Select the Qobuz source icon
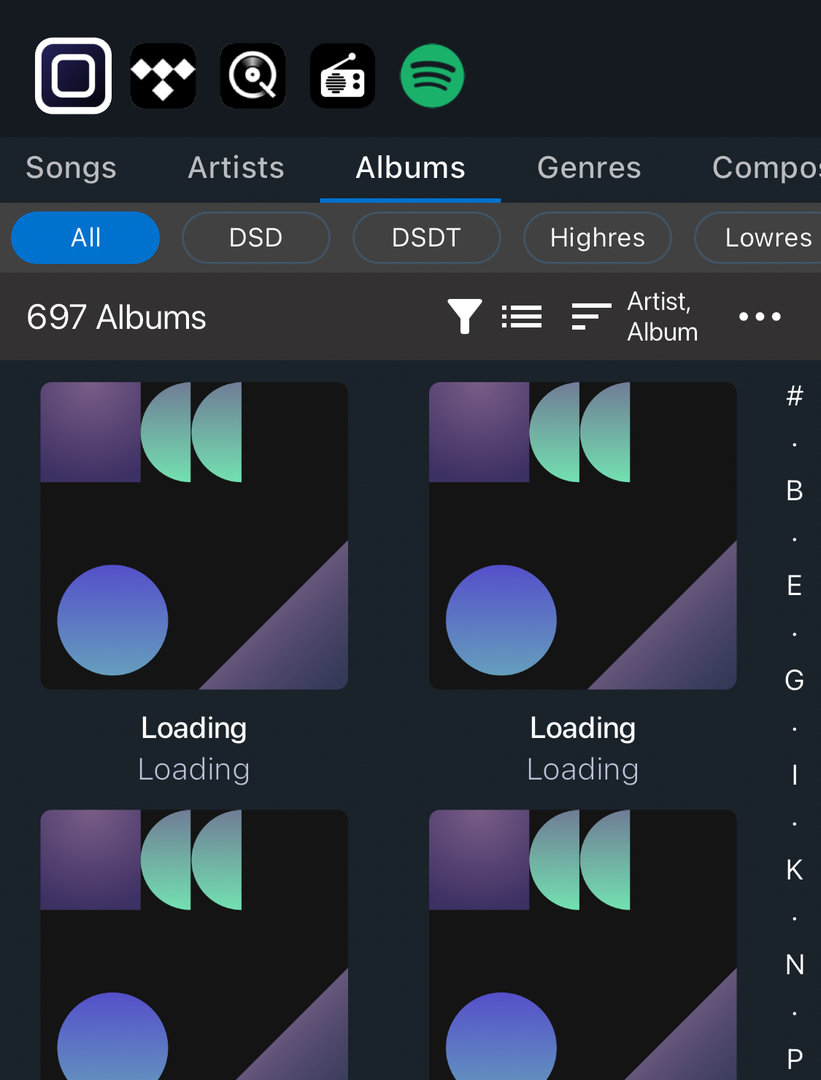The width and height of the screenshot is (821, 1080). point(253,76)
